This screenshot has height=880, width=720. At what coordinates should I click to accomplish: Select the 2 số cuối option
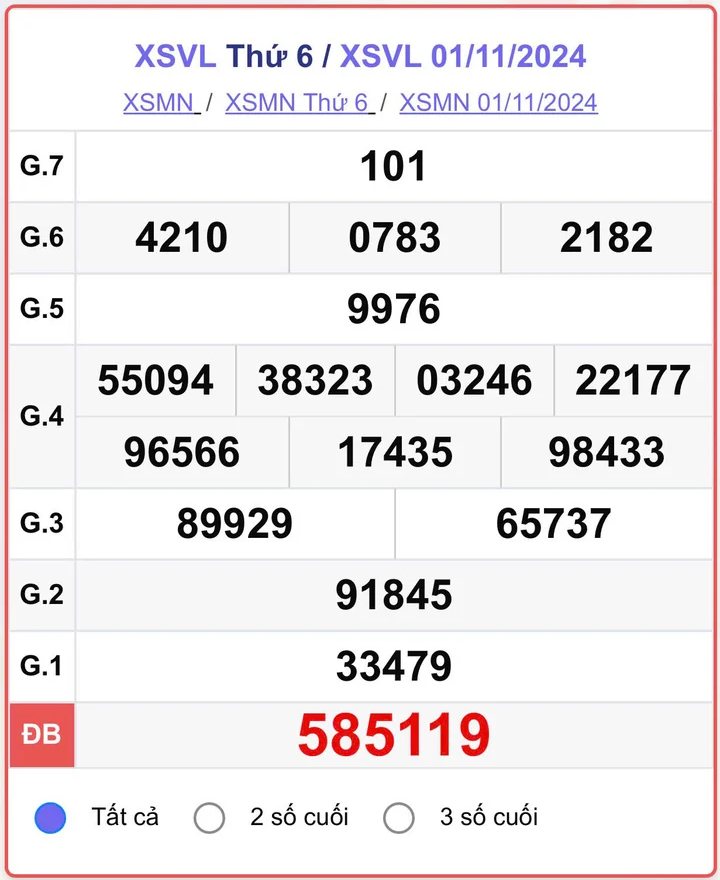tap(209, 818)
